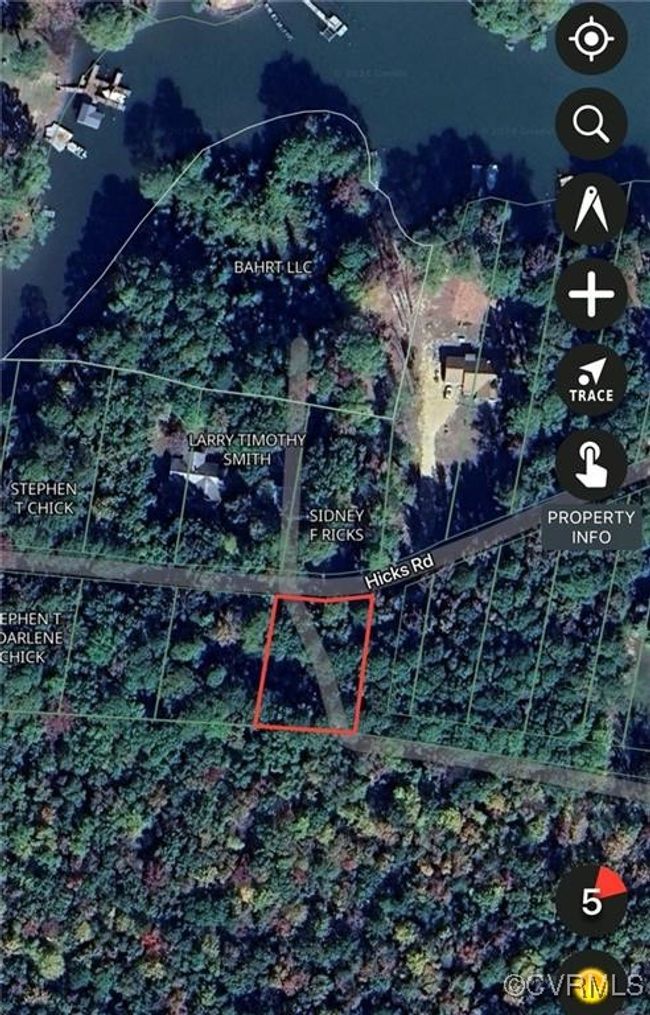Viewport: 650px width, 1015px height.
Task: Tap the plus add button
Action: [591, 295]
